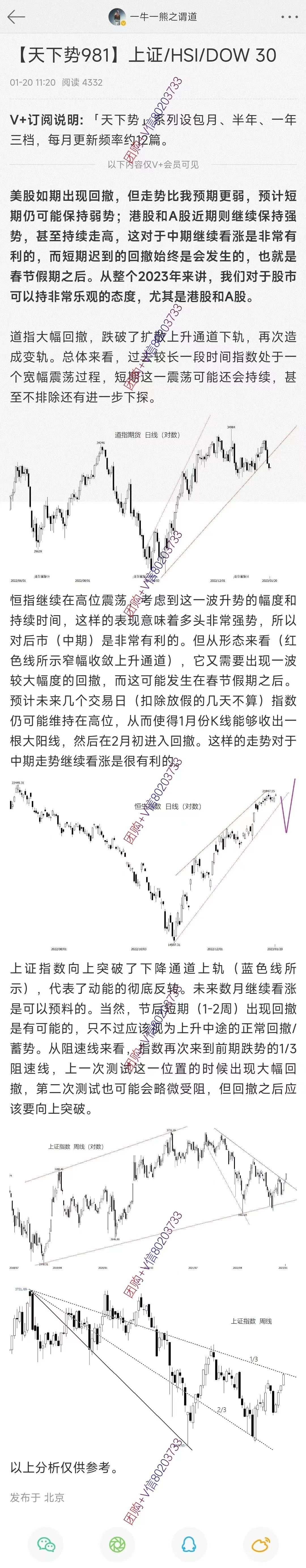Share article to WeChat

tap(46, 1544)
